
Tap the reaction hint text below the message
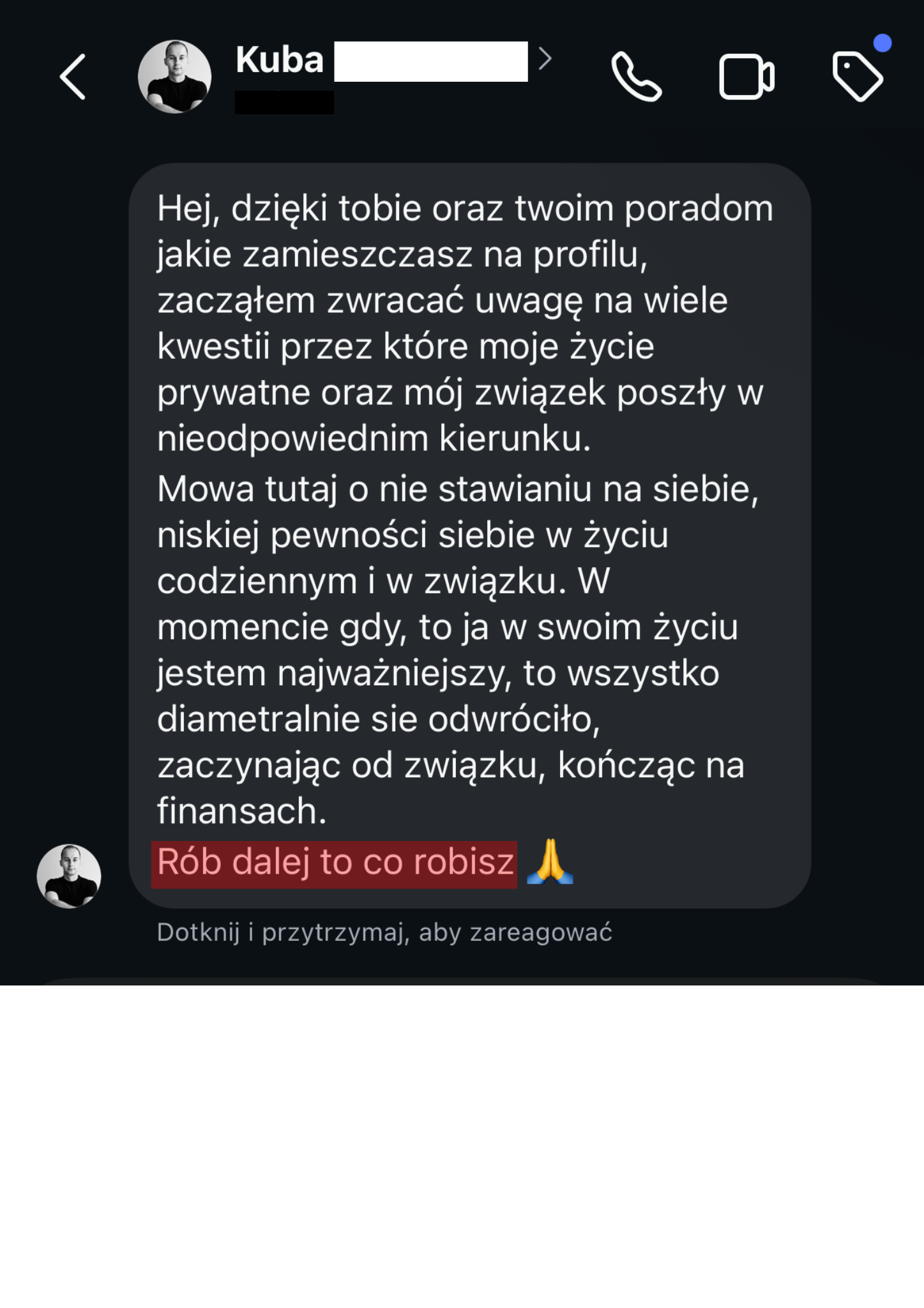pyautogui.click(x=384, y=948)
